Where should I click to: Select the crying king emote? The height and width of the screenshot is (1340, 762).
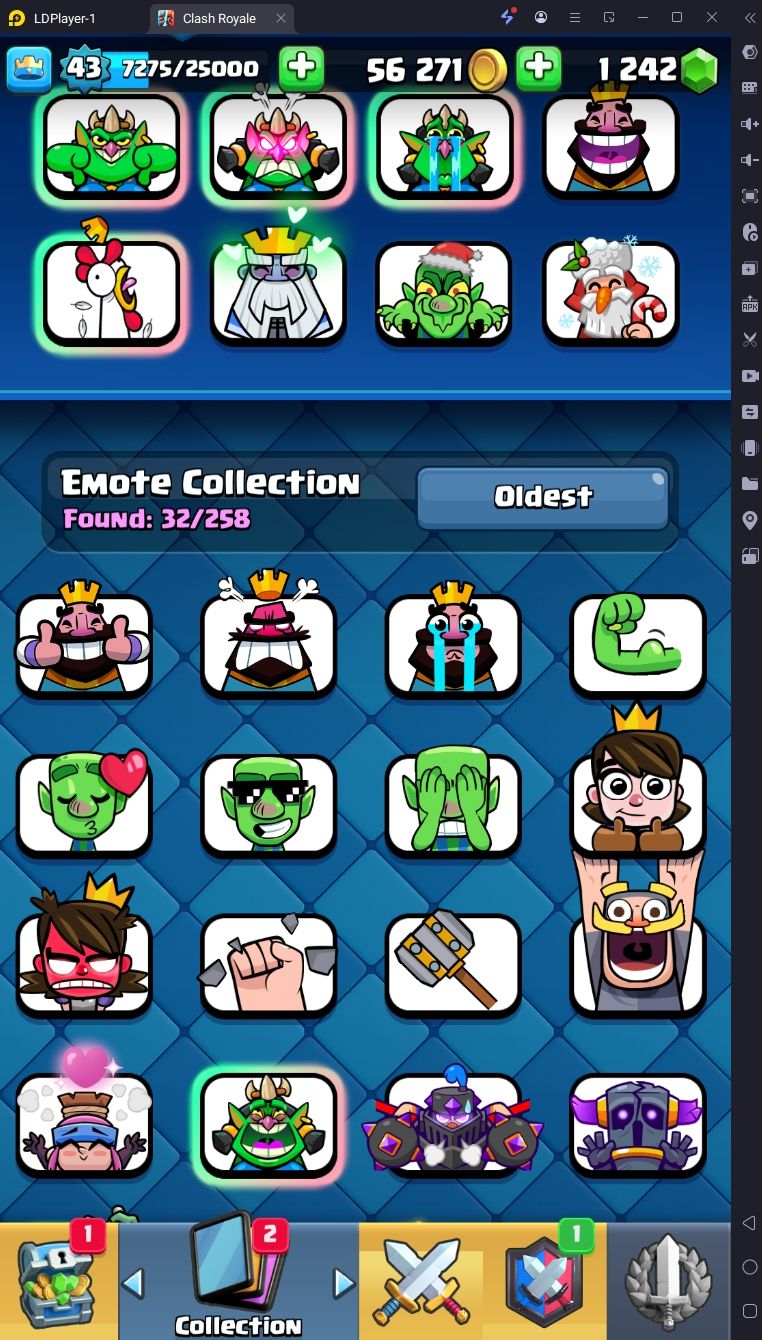(x=453, y=643)
